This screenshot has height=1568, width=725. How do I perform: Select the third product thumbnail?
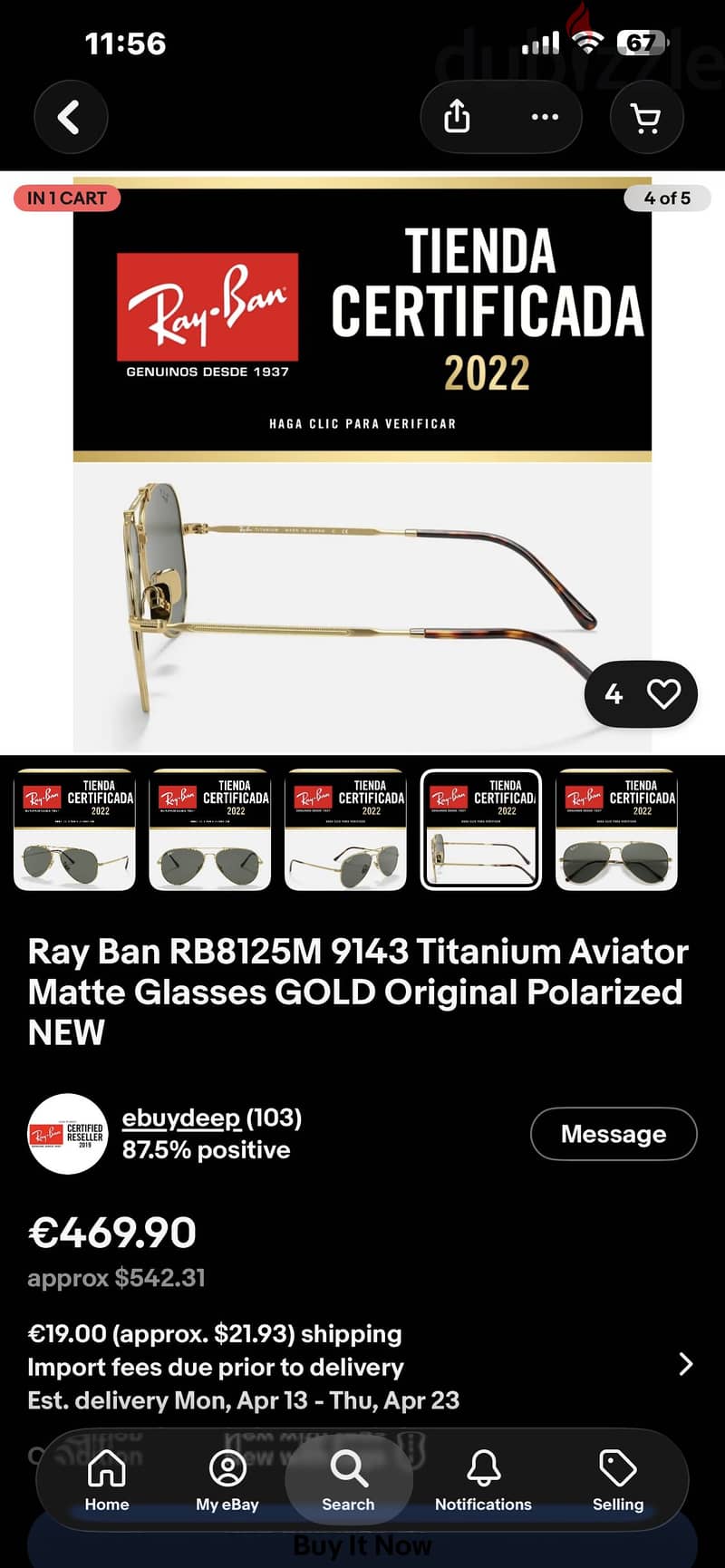345,830
